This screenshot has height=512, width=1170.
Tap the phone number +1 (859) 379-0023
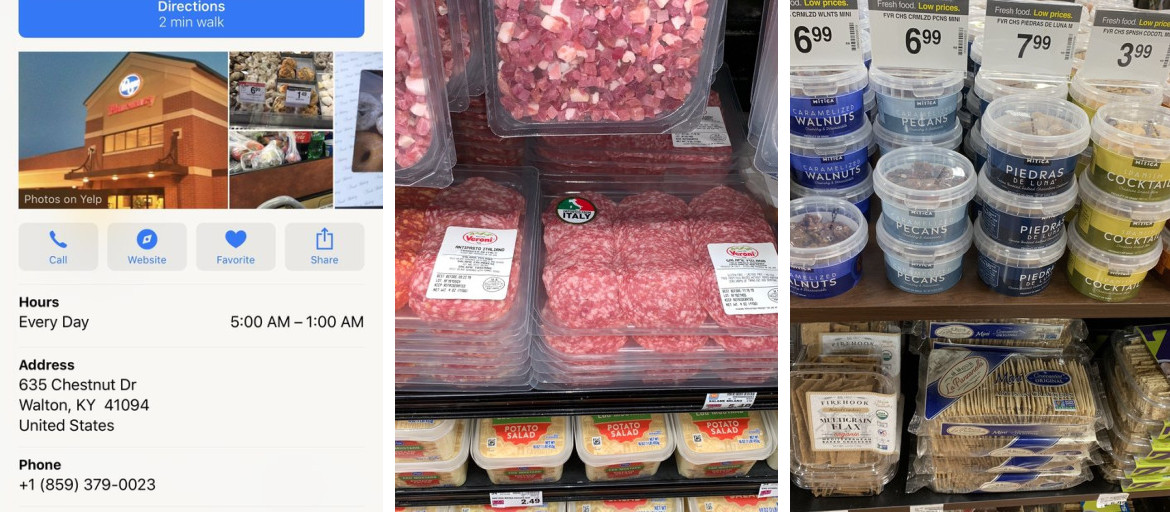click(x=87, y=485)
